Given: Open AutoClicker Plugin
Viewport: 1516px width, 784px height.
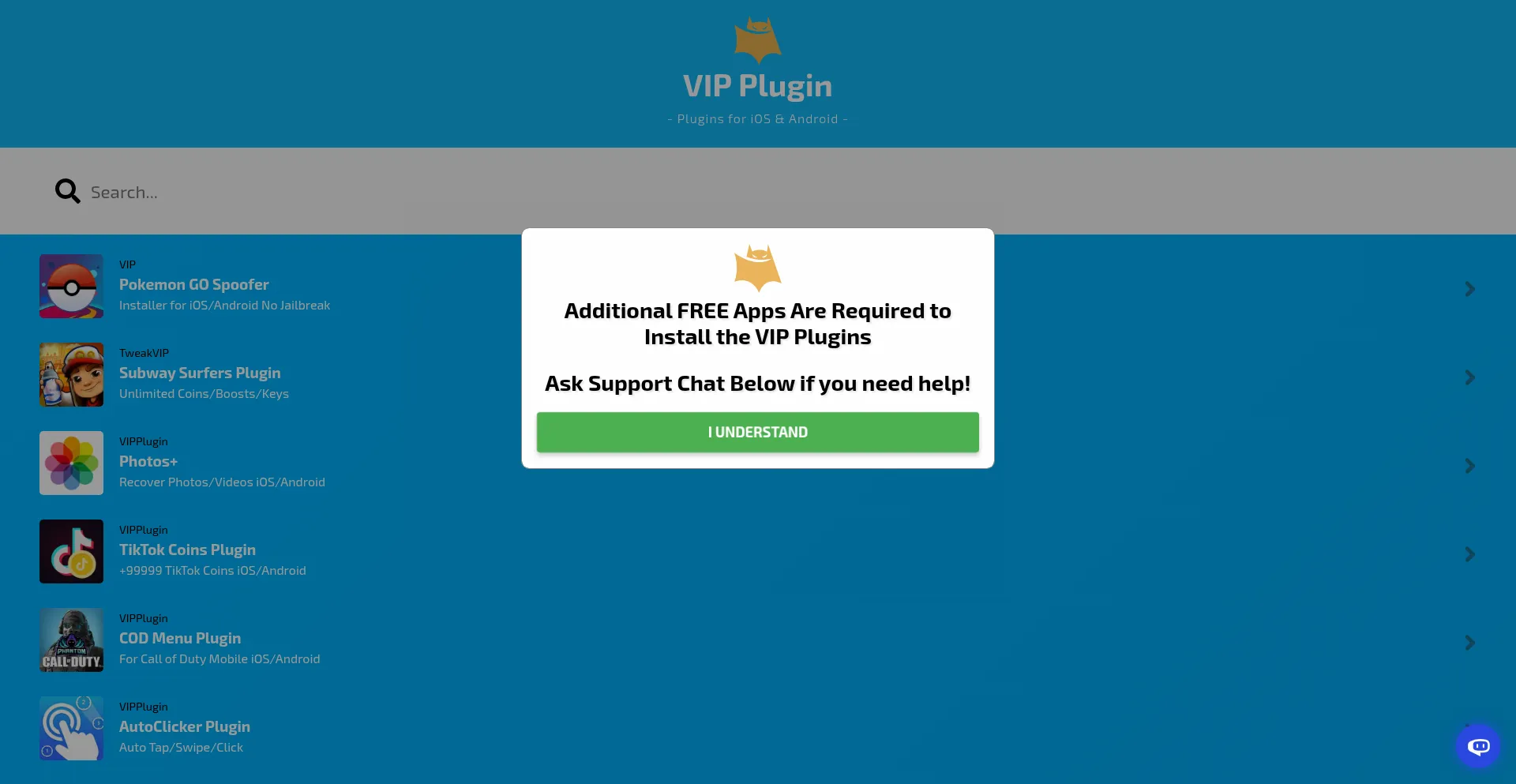Looking at the screenshot, I should (184, 726).
